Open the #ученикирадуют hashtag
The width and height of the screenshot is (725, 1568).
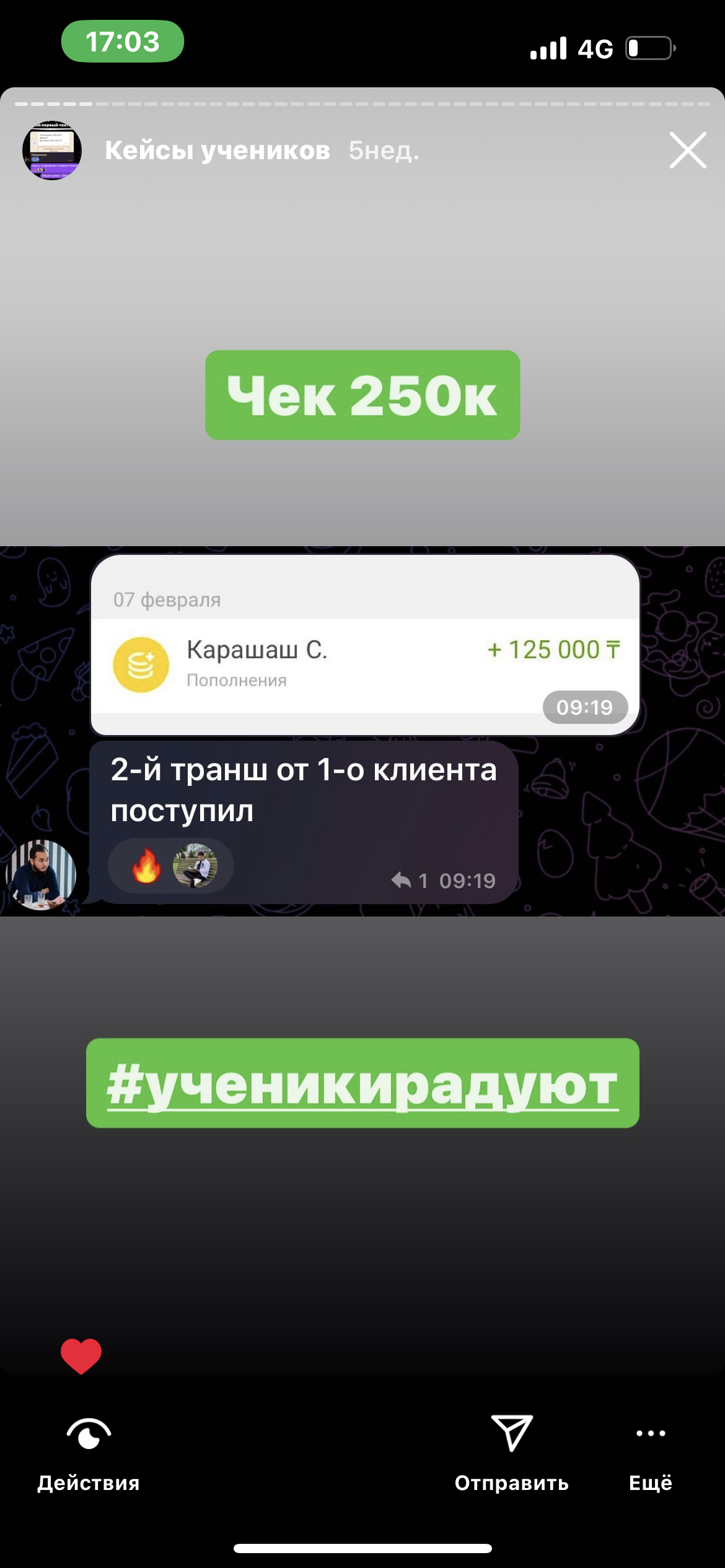pos(362,1083)
